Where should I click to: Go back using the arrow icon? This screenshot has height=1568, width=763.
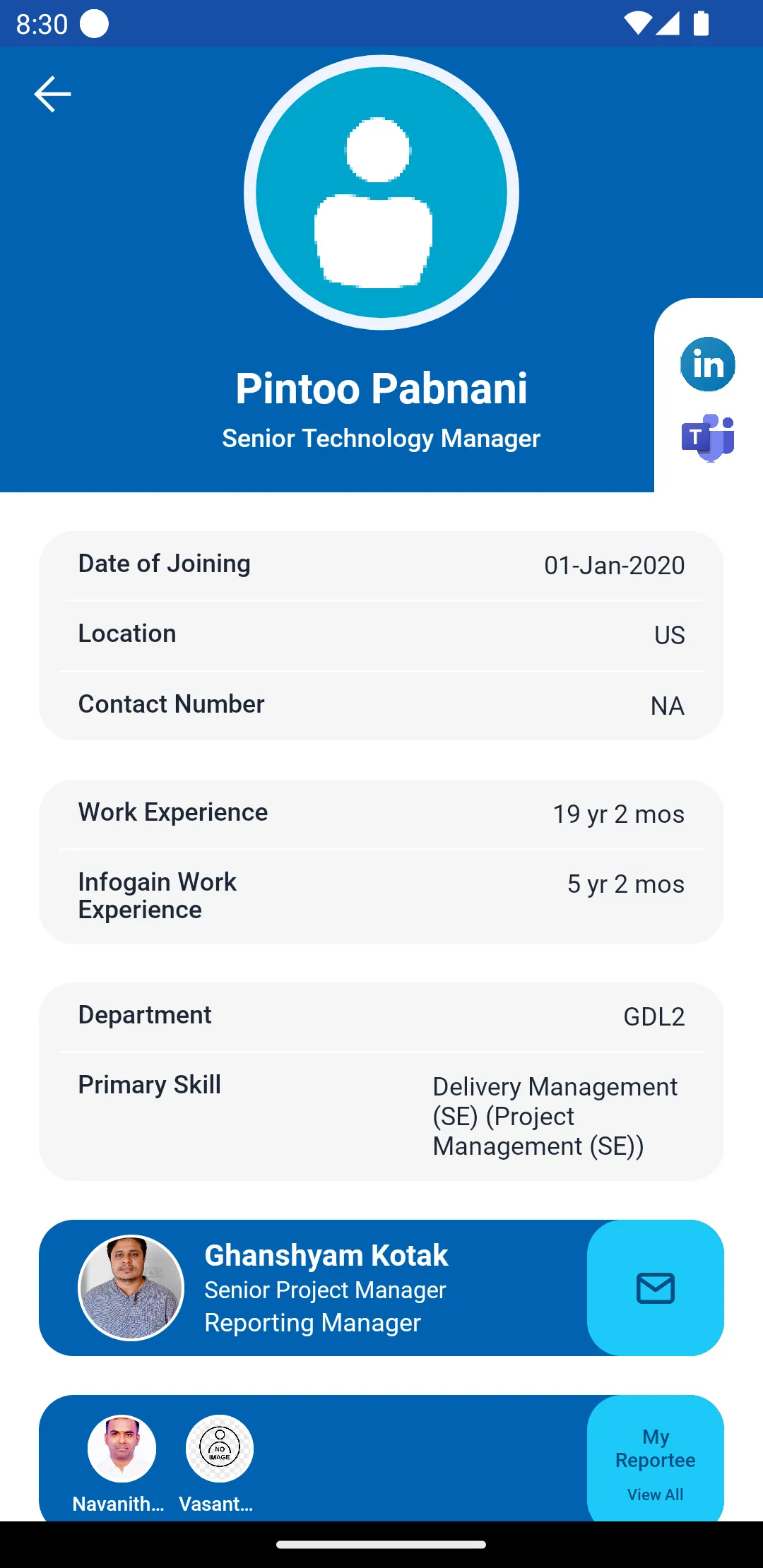coord(52,94)
